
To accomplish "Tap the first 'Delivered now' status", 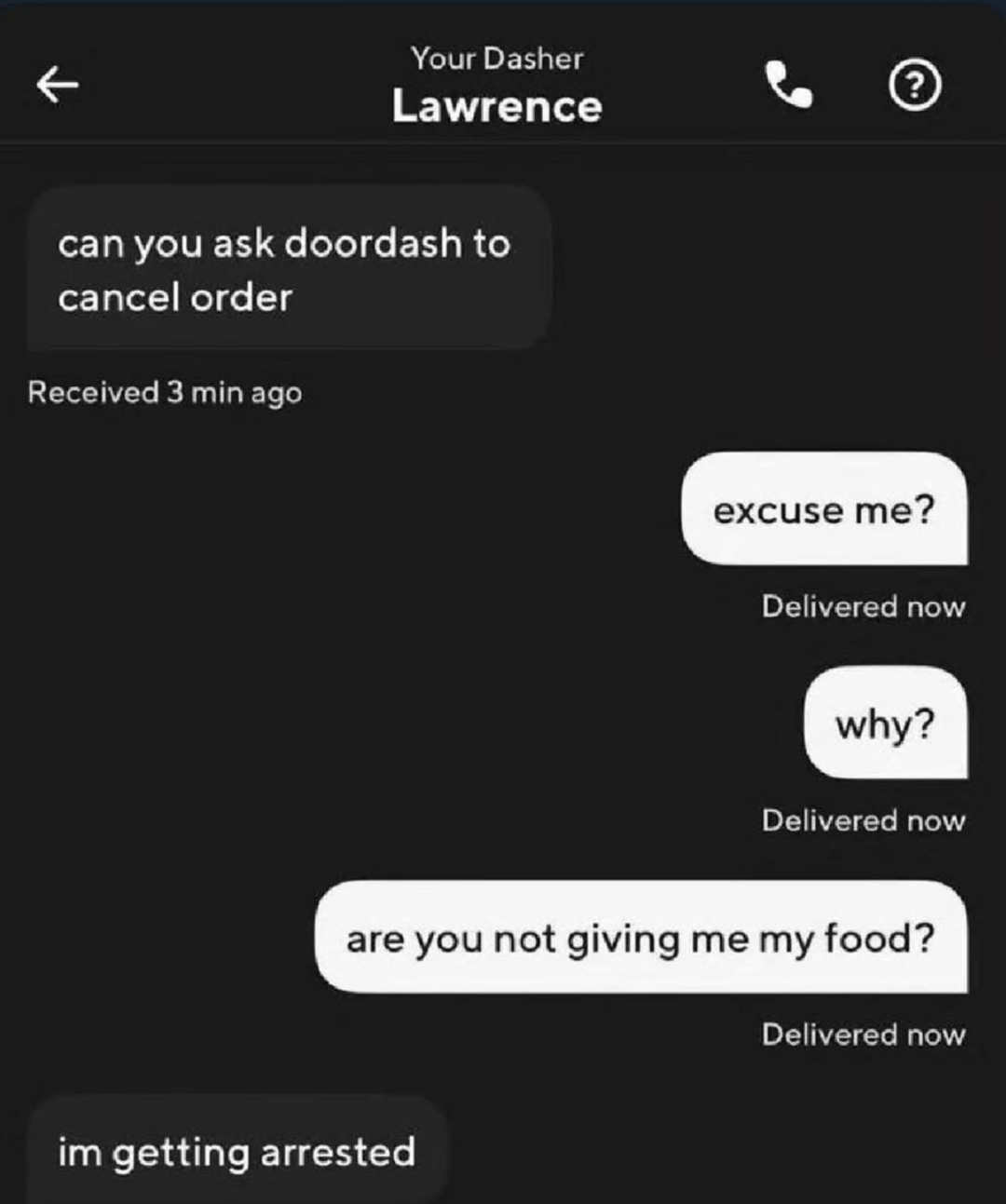I will pyautogui.click(x=862, y=607).
